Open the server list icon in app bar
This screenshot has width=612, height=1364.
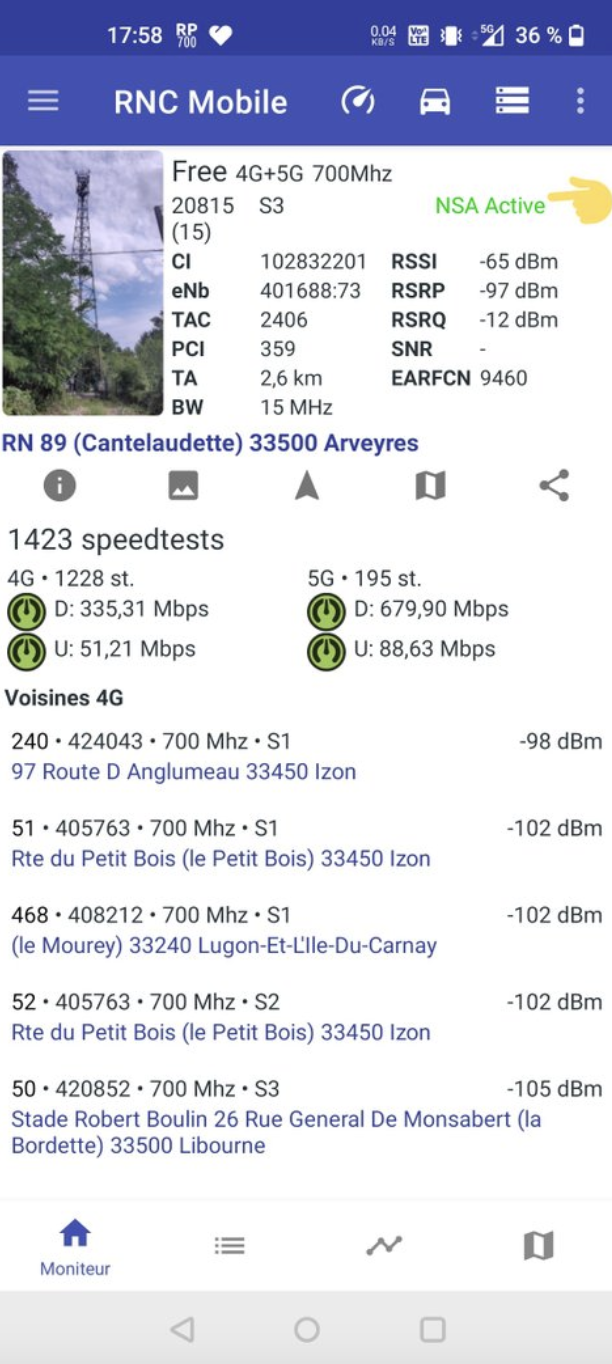tap(511, 101)
